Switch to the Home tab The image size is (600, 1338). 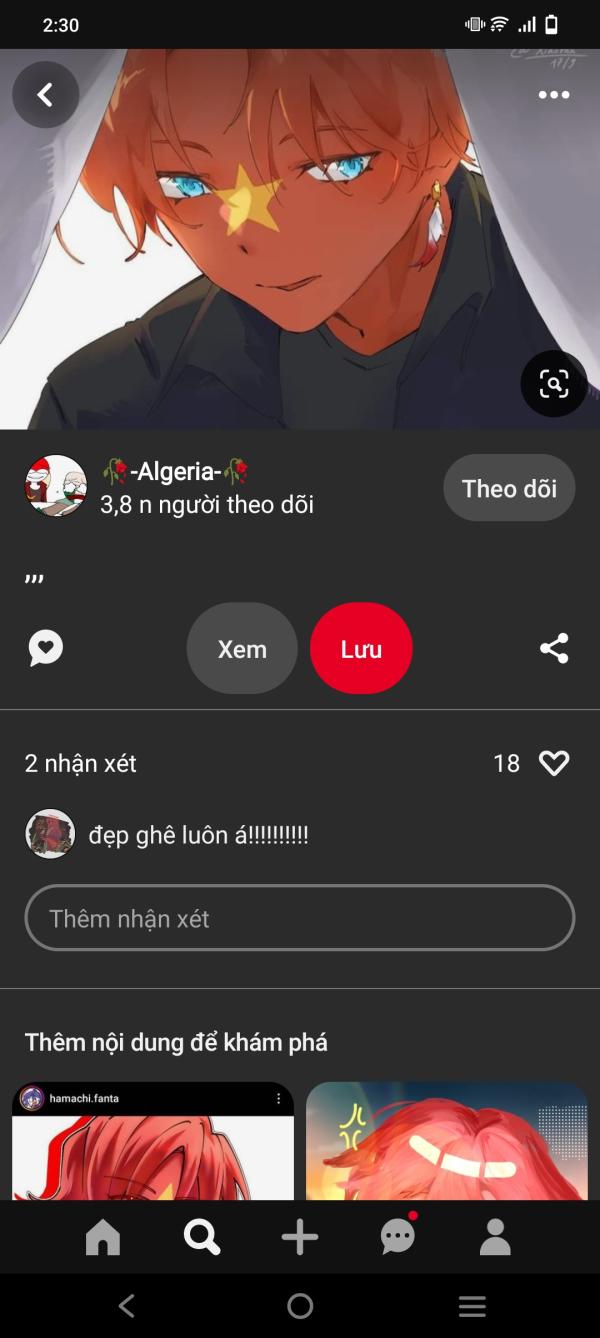pyautogui.click(x=103, y=1238)
